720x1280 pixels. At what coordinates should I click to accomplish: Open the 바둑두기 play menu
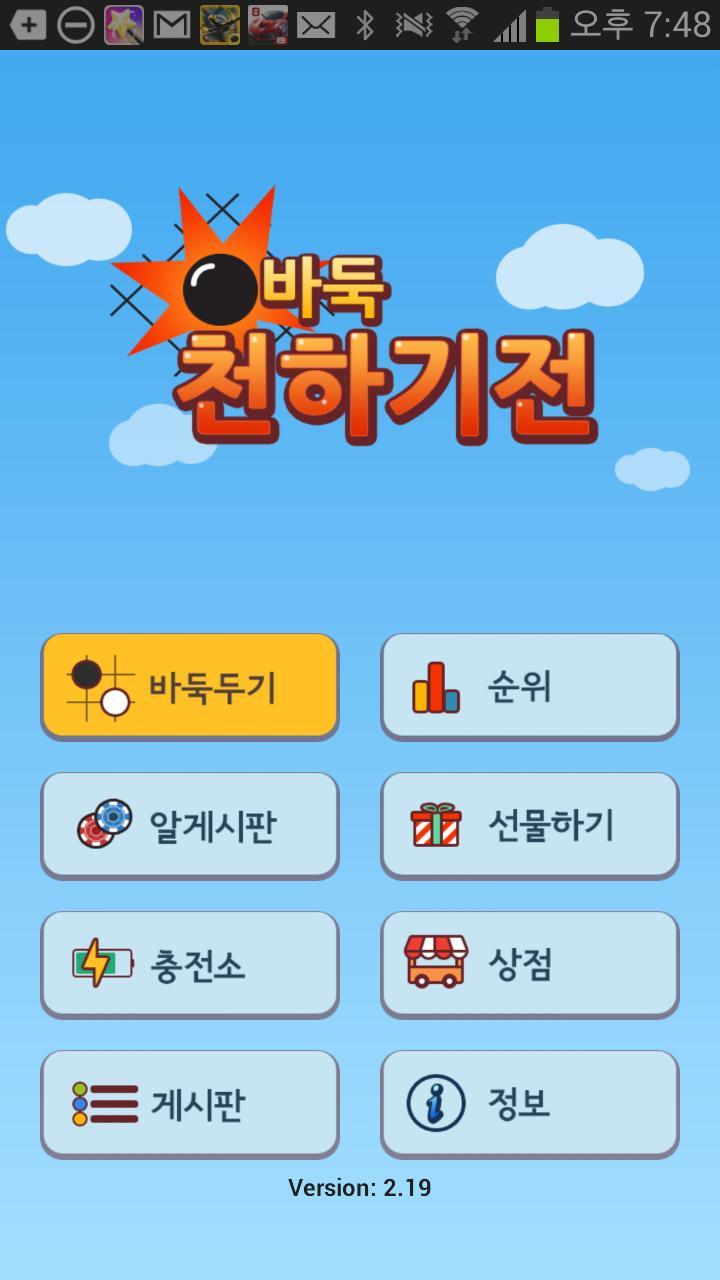pos(190,686)
